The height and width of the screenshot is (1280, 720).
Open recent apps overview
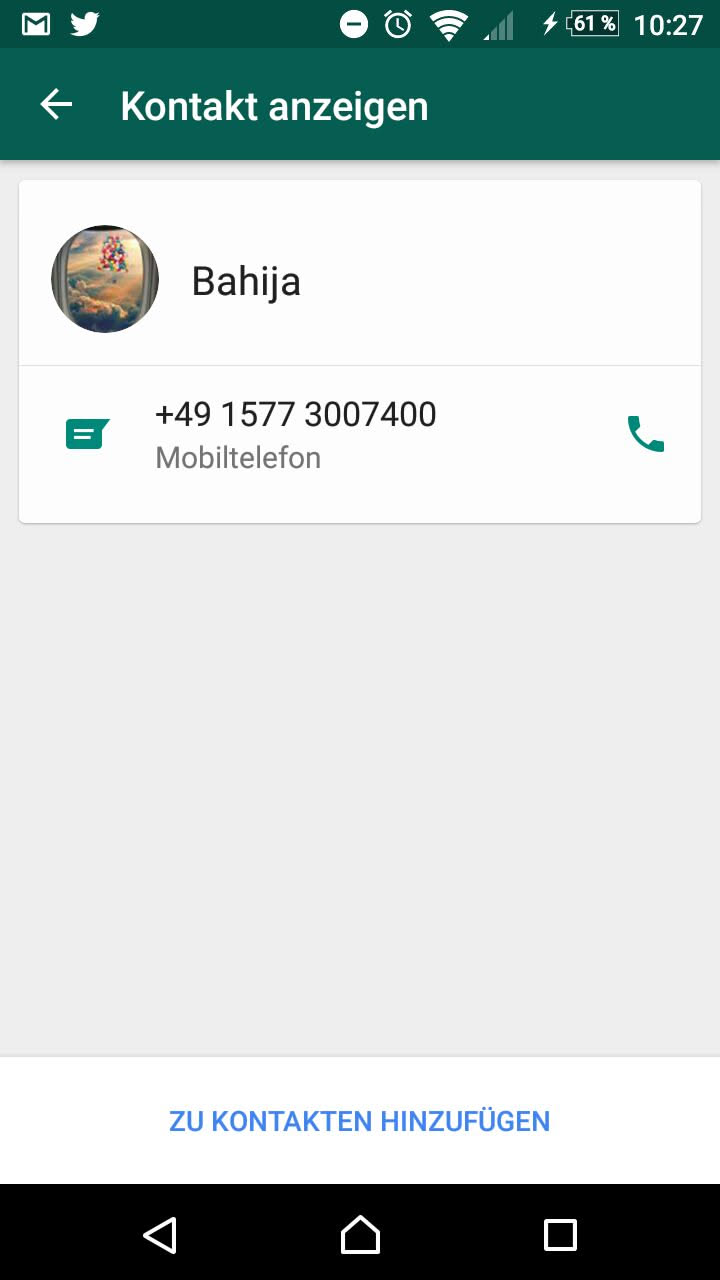point(560,1235)
